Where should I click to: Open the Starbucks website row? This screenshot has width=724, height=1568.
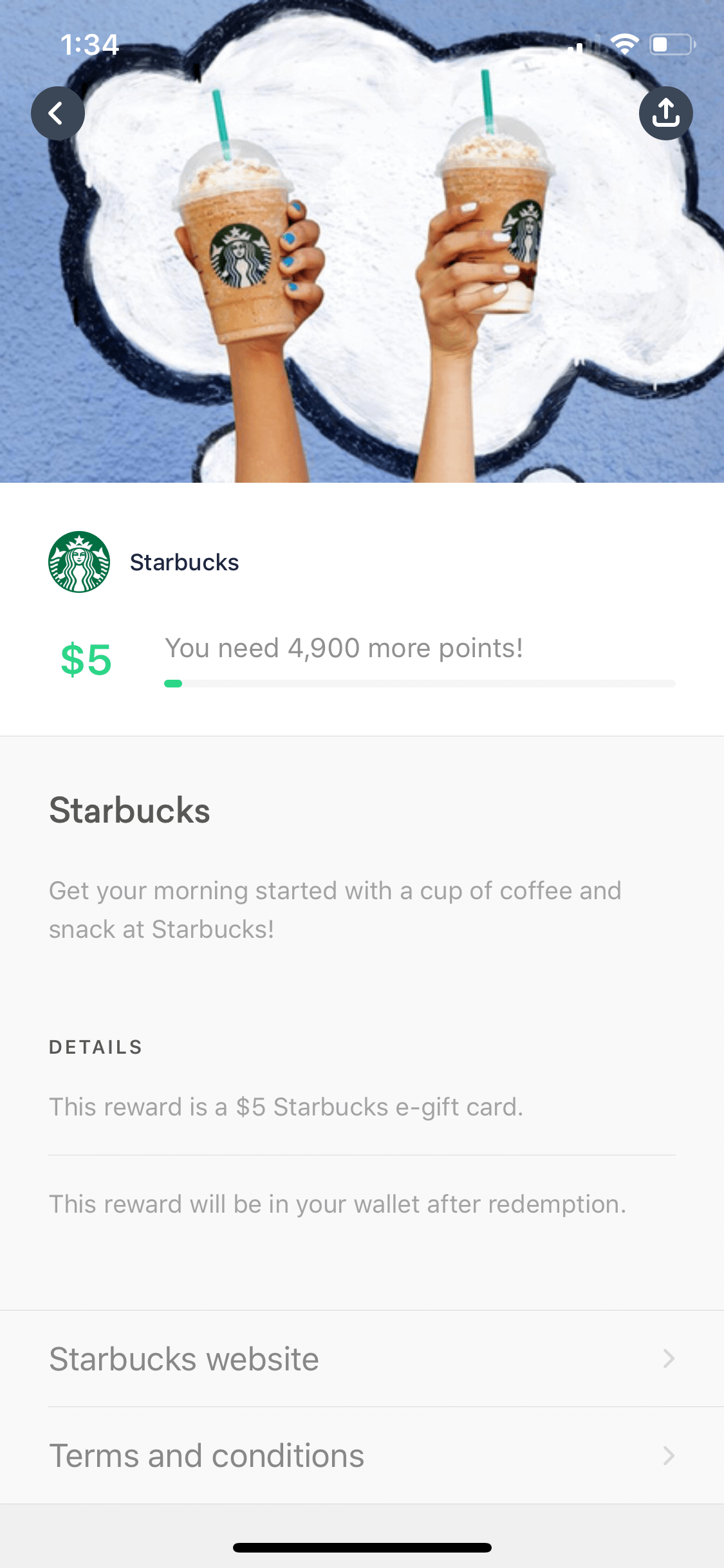click(362, 1359)
